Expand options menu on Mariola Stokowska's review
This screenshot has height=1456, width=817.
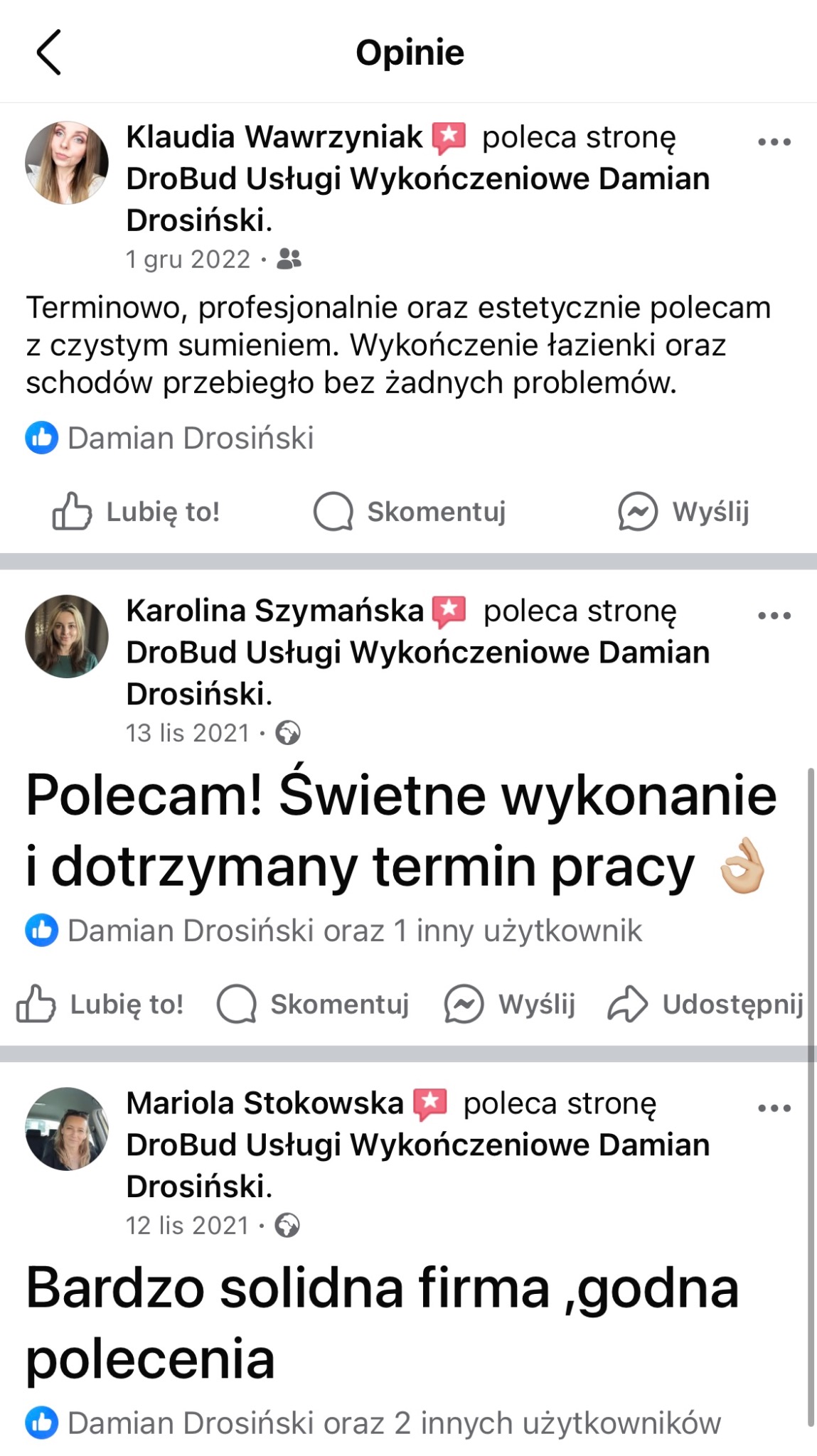773,1108
